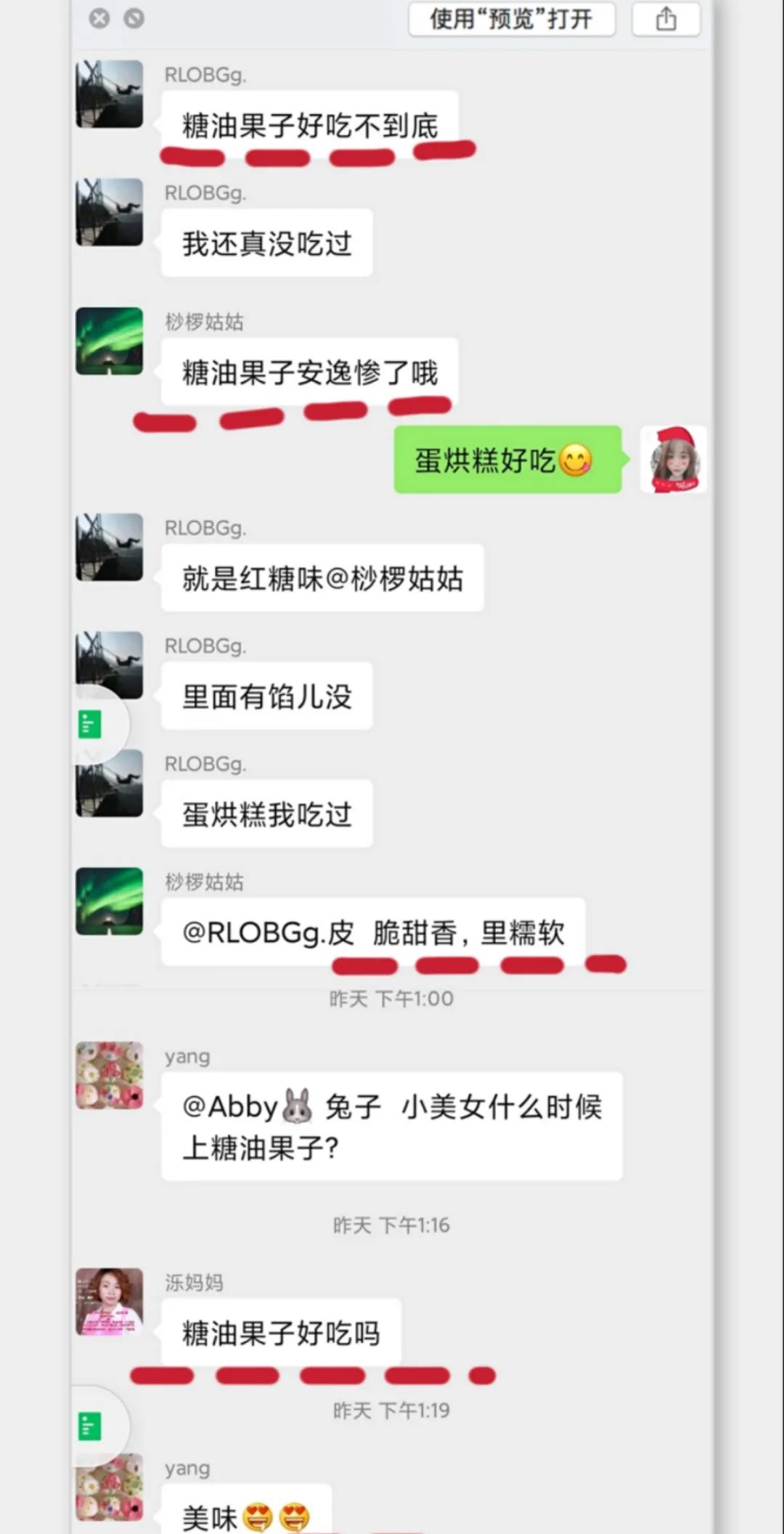Tap the green bubble 蛋烘糕好吃
The width and height of the screenshot is (784, 1534).
coord(506,459)
